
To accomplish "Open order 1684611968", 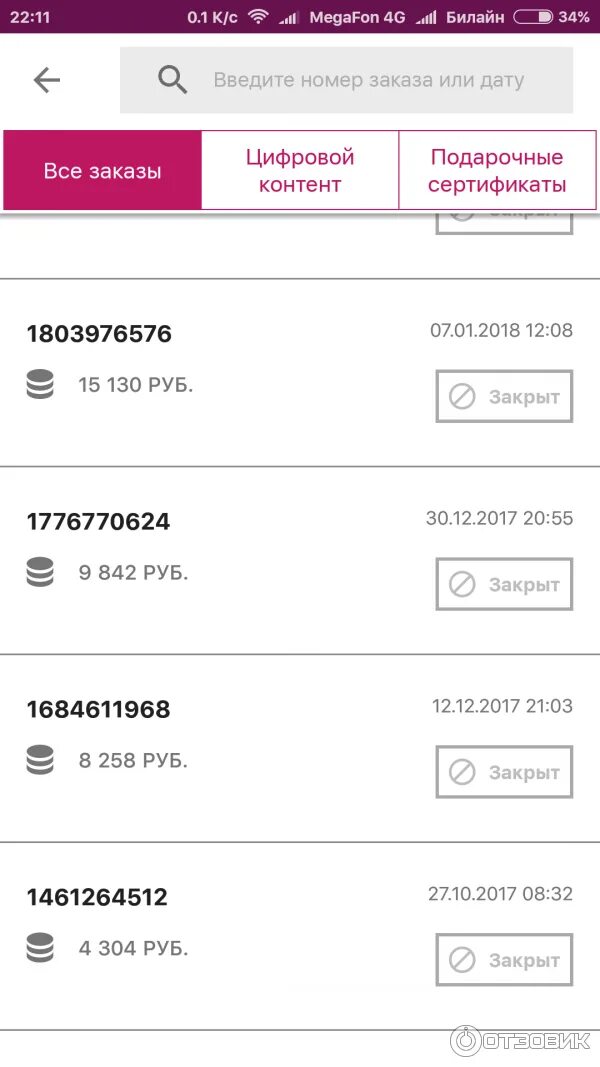I will click(300, 749).
